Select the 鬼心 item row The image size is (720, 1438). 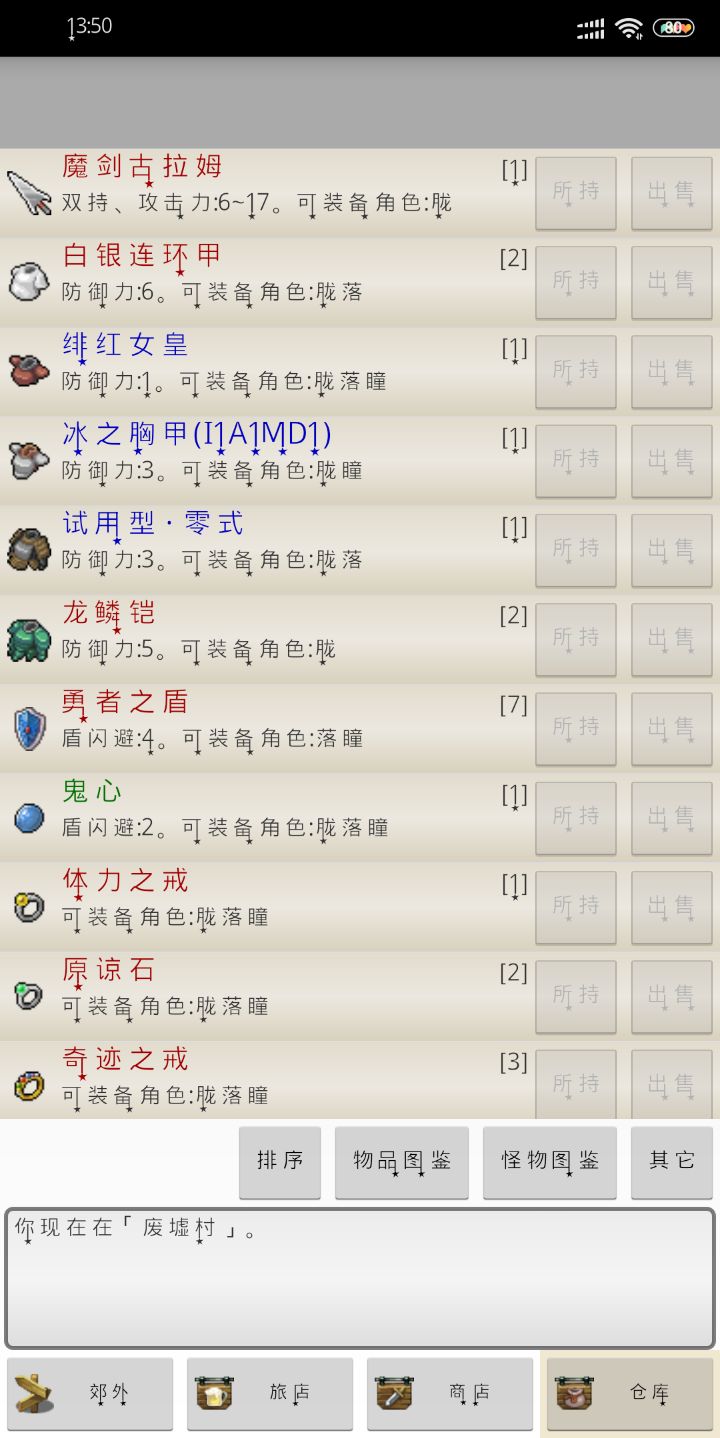[x=260, y=816]
